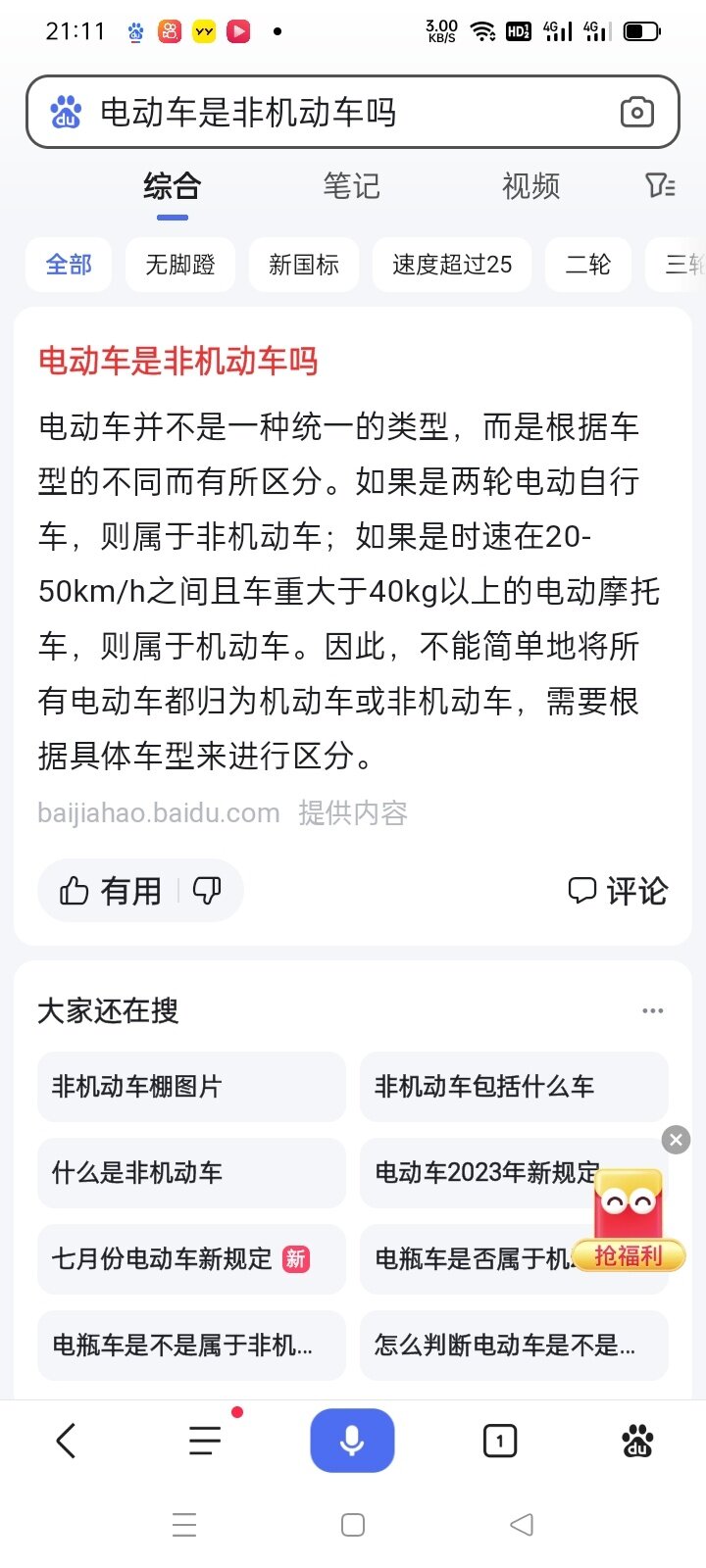706x1568 pixels.
Task: Open the 大家还在搜 more options menu
Action: click(652, 1010)
